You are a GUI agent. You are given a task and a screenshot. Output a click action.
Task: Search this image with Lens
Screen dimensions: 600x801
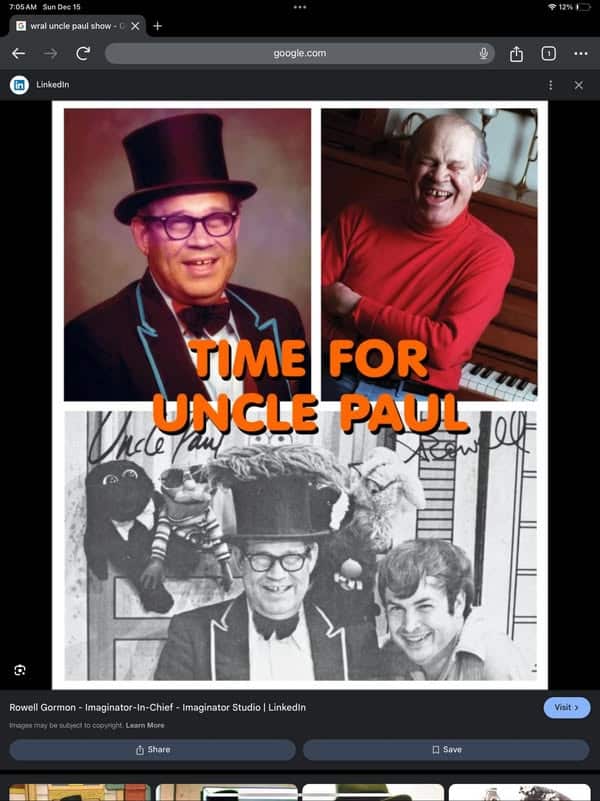(20, 670)
